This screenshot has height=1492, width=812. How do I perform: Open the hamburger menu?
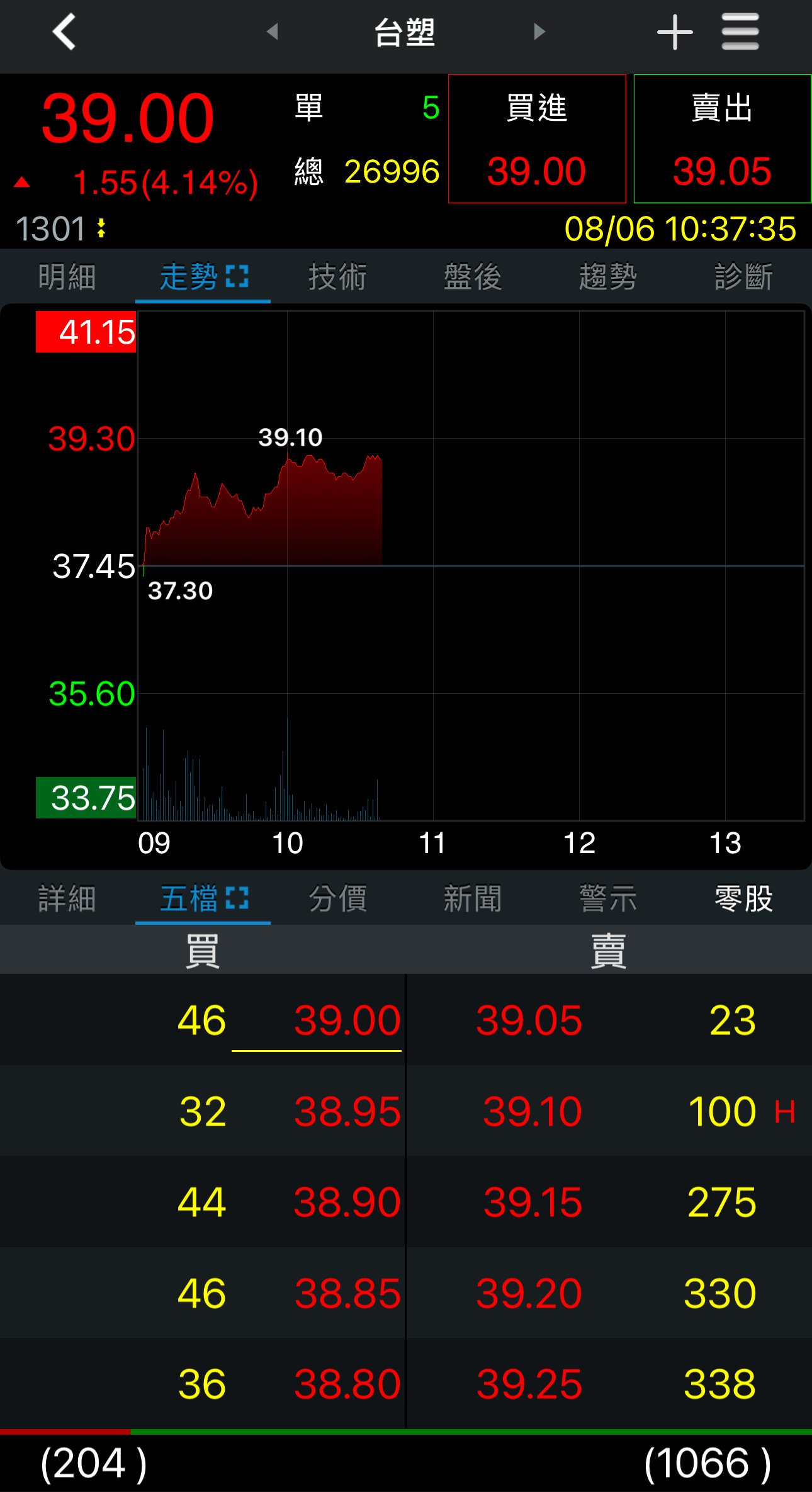coord(740,31)
